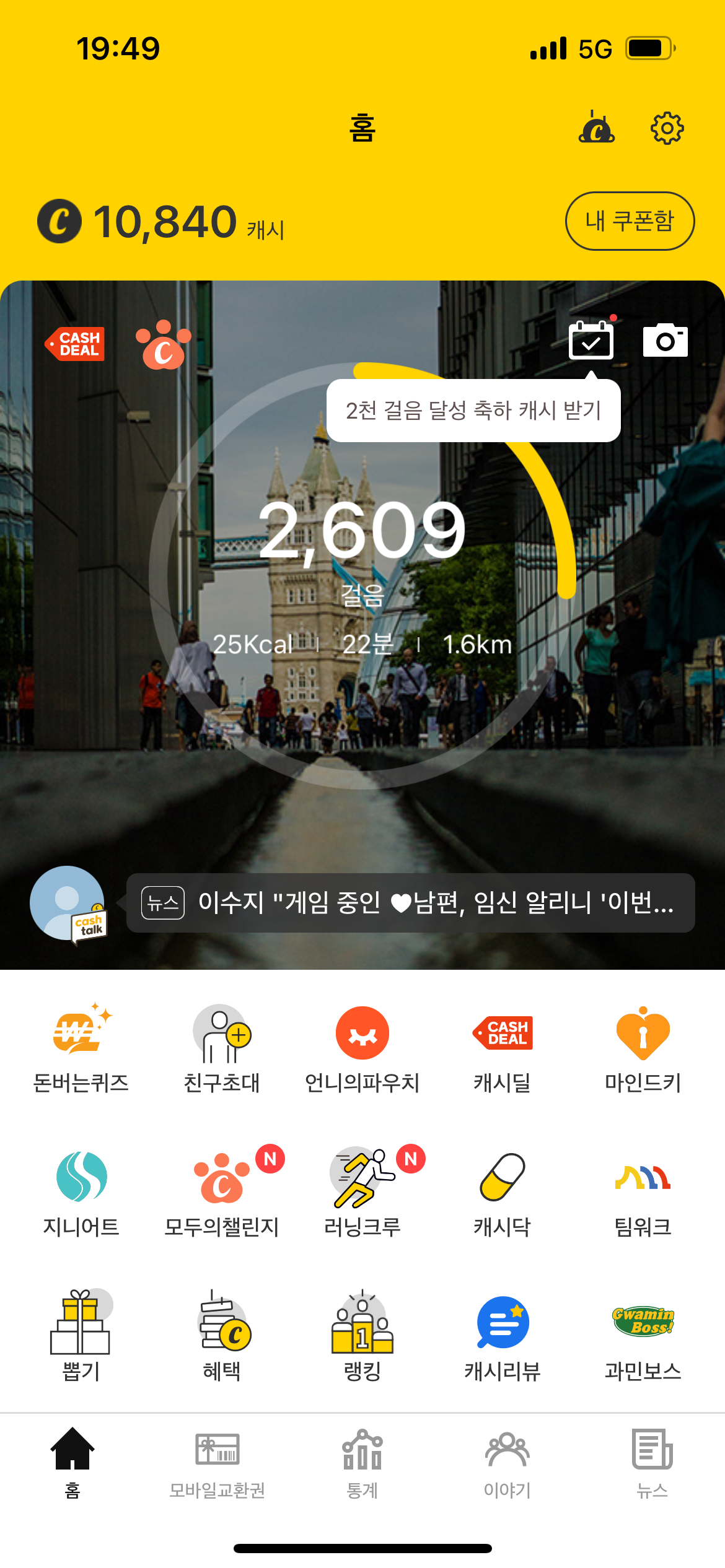Open the attendance calendar icon
This screenshot has width=725, height=1568.
(x=591, y=339)
